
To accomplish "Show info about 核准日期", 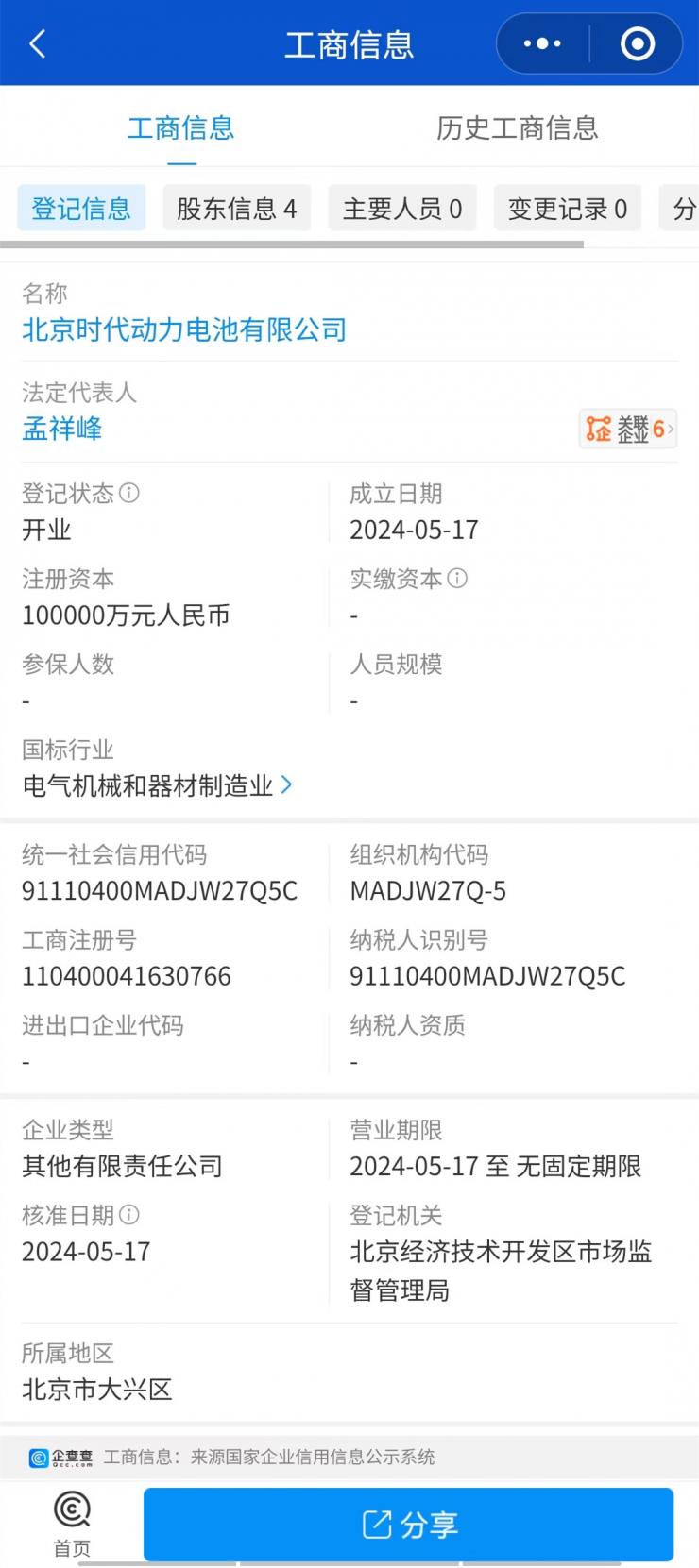I will tap(129, 1215).
